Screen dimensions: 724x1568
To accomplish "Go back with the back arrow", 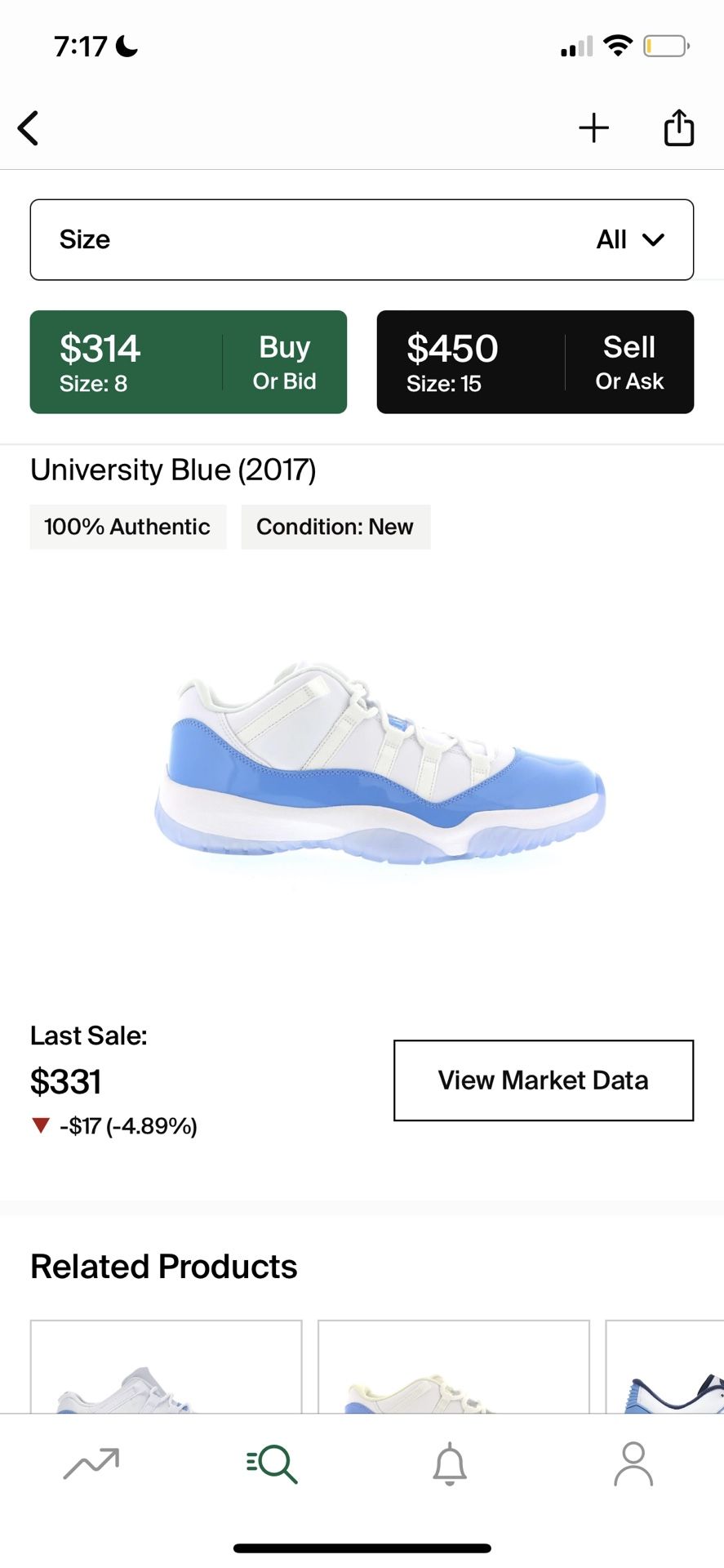I will [x=29, y=127].
